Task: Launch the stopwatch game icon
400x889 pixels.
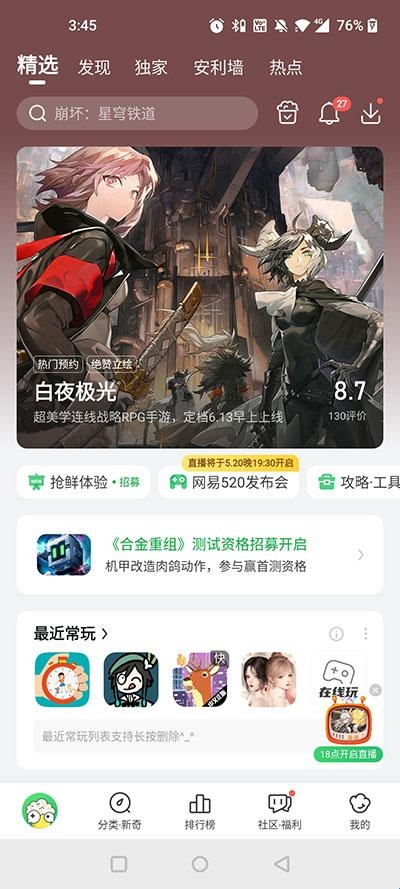Action: (62, 679)
